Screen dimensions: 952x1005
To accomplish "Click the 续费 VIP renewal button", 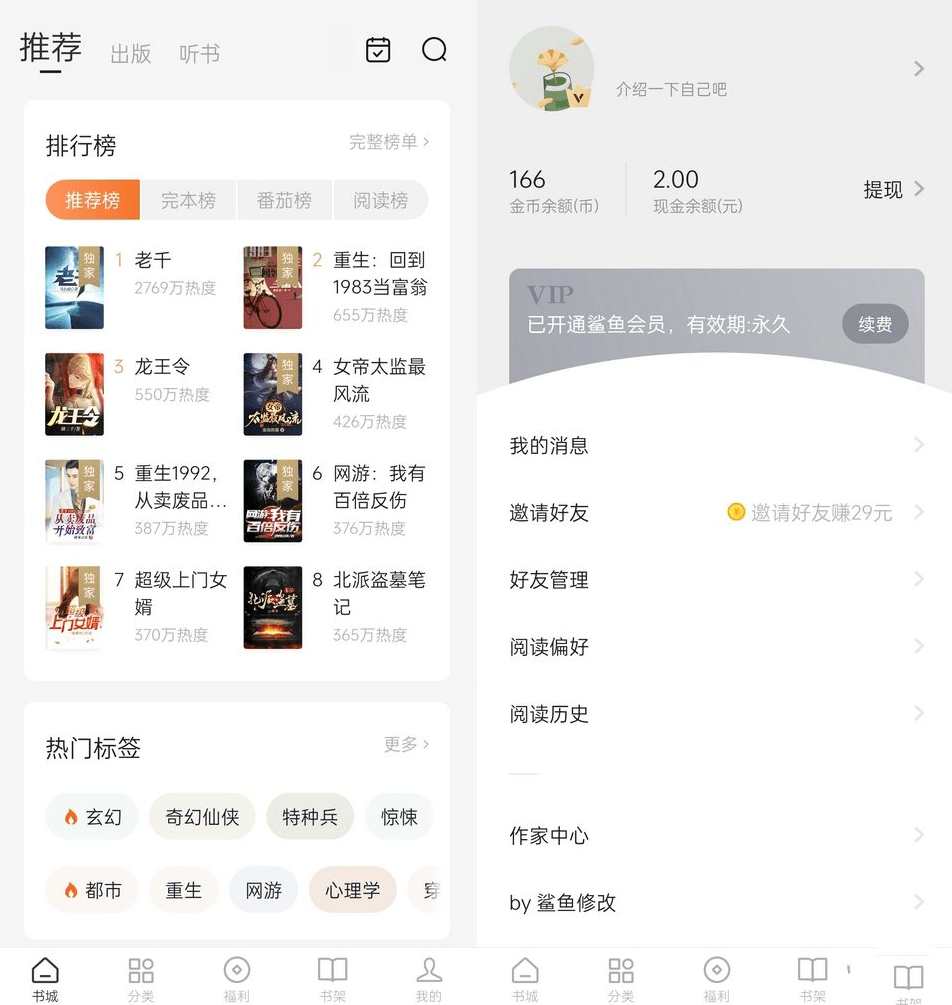I will (874, 324).
